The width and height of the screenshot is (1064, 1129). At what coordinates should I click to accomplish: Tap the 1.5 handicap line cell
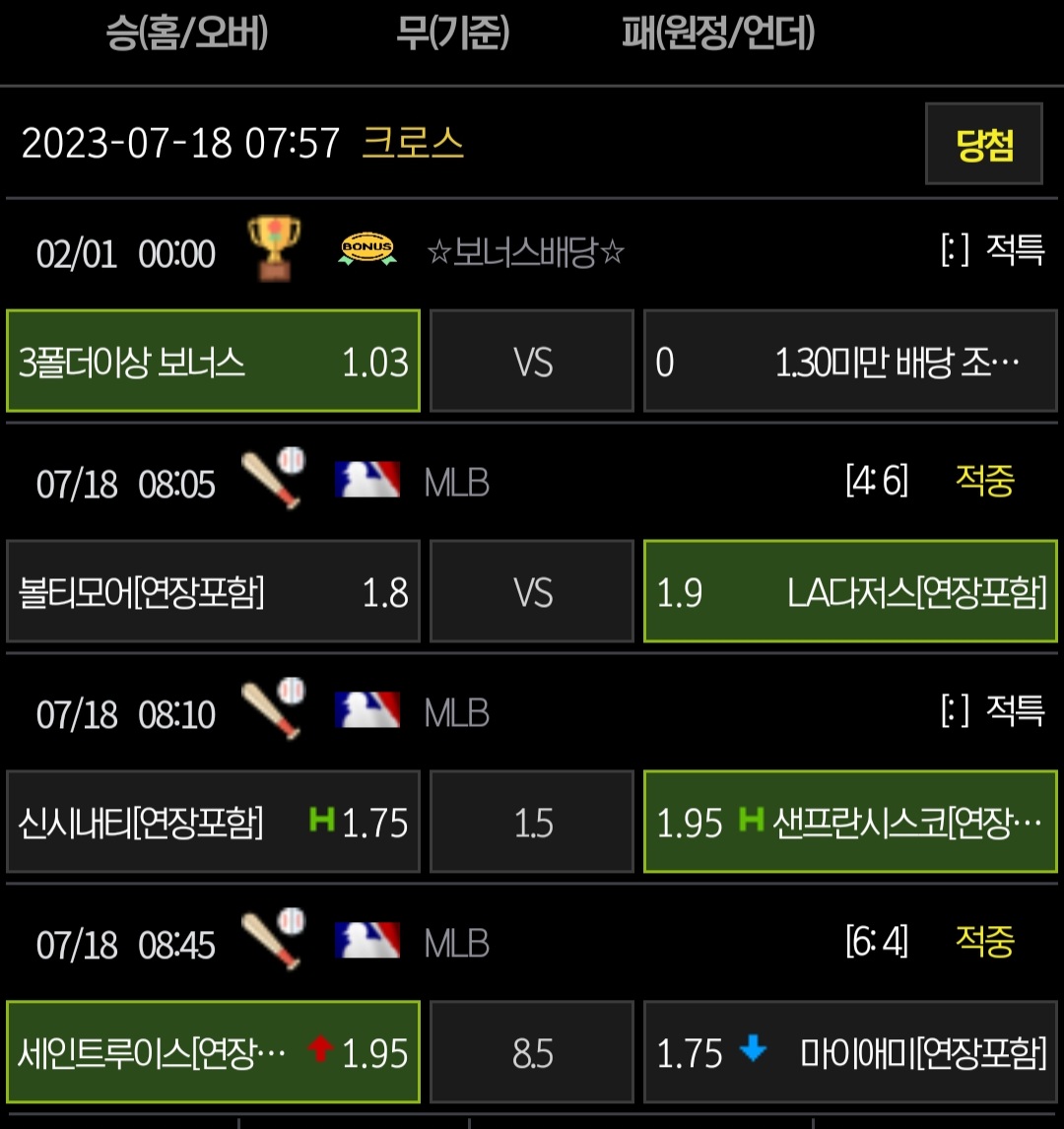point(532,822)
